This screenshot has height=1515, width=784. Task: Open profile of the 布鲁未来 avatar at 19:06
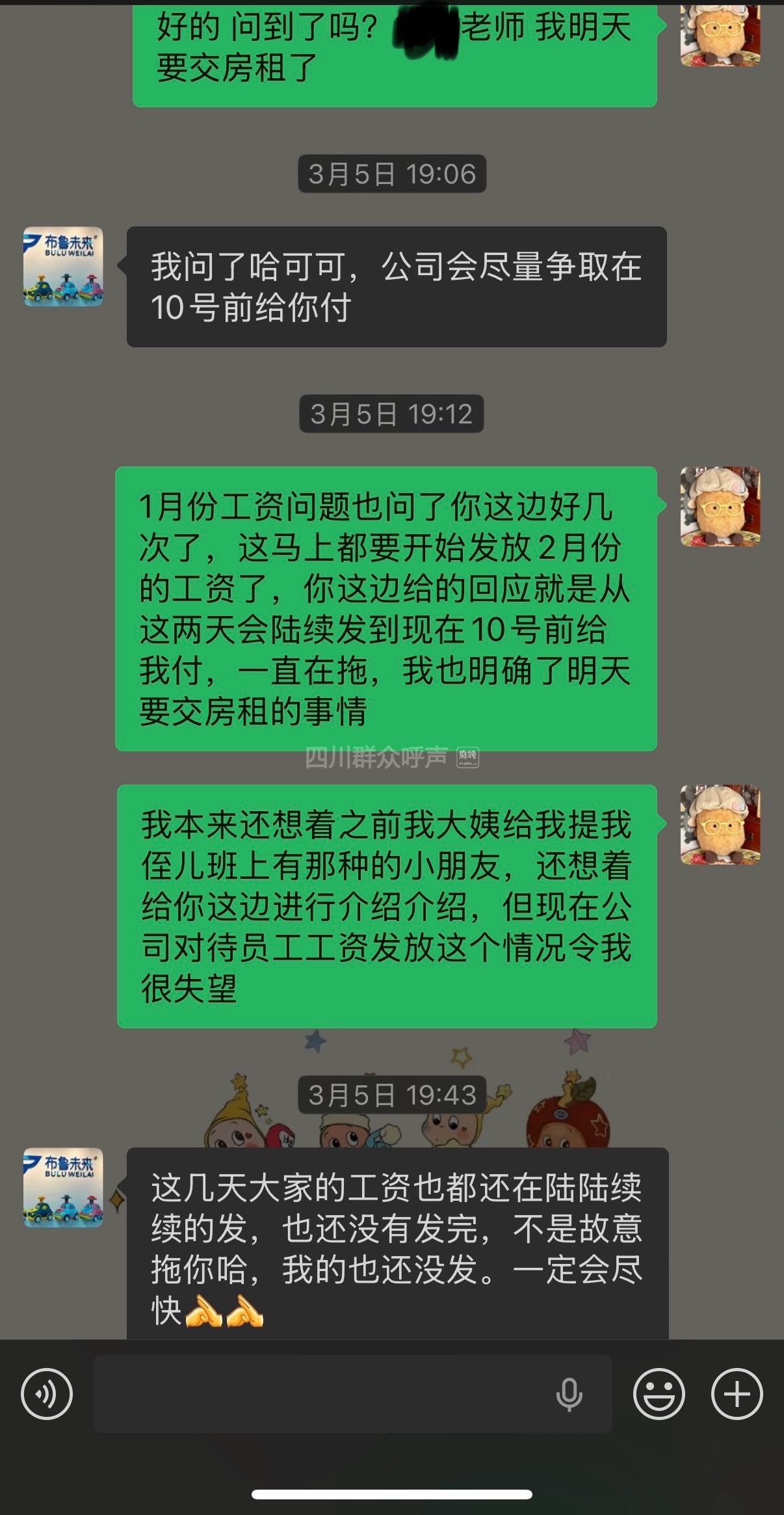[63, 266]
